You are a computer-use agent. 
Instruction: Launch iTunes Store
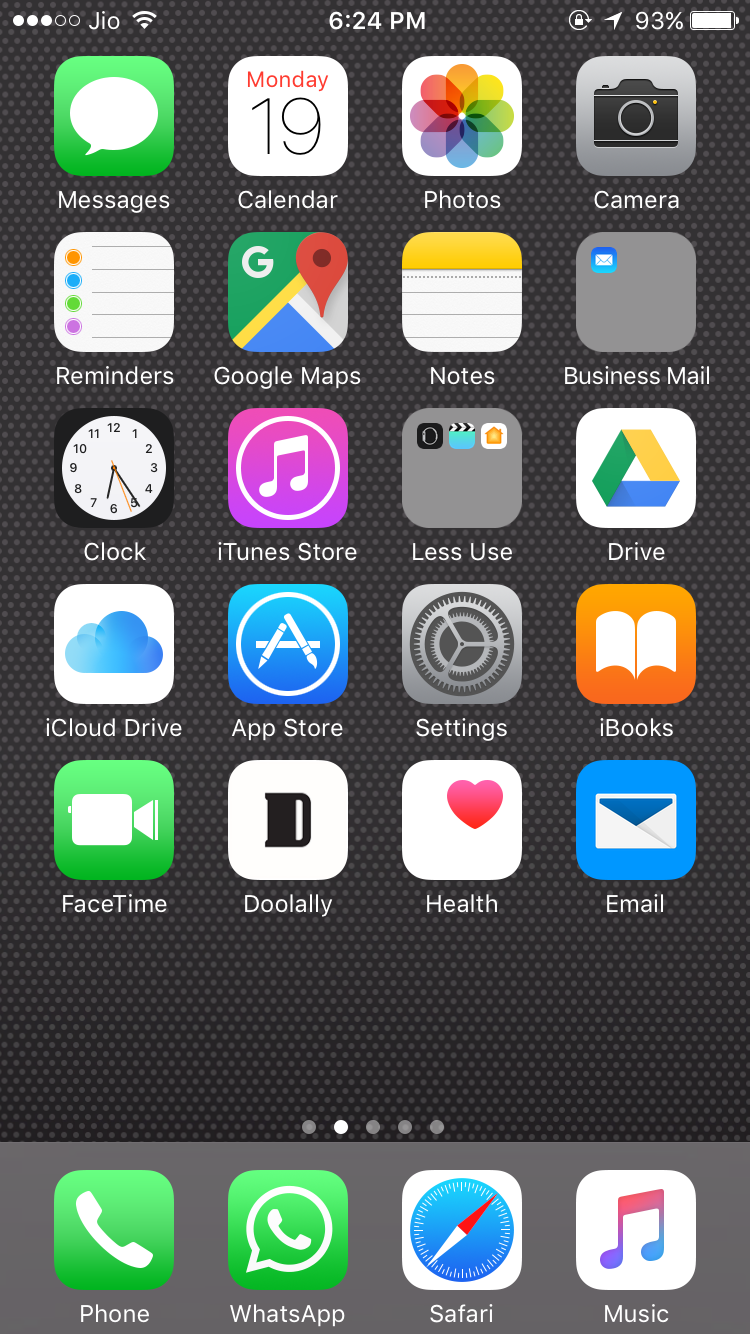288,468
